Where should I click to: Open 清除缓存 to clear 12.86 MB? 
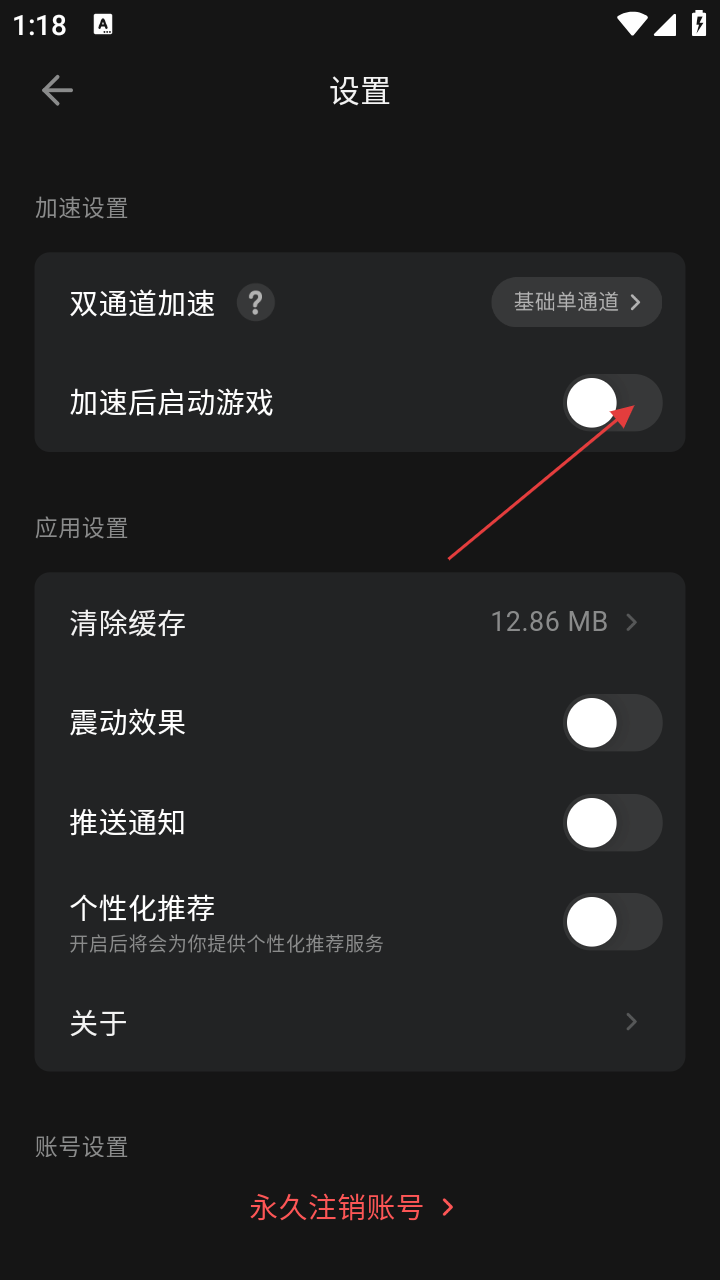360,623
